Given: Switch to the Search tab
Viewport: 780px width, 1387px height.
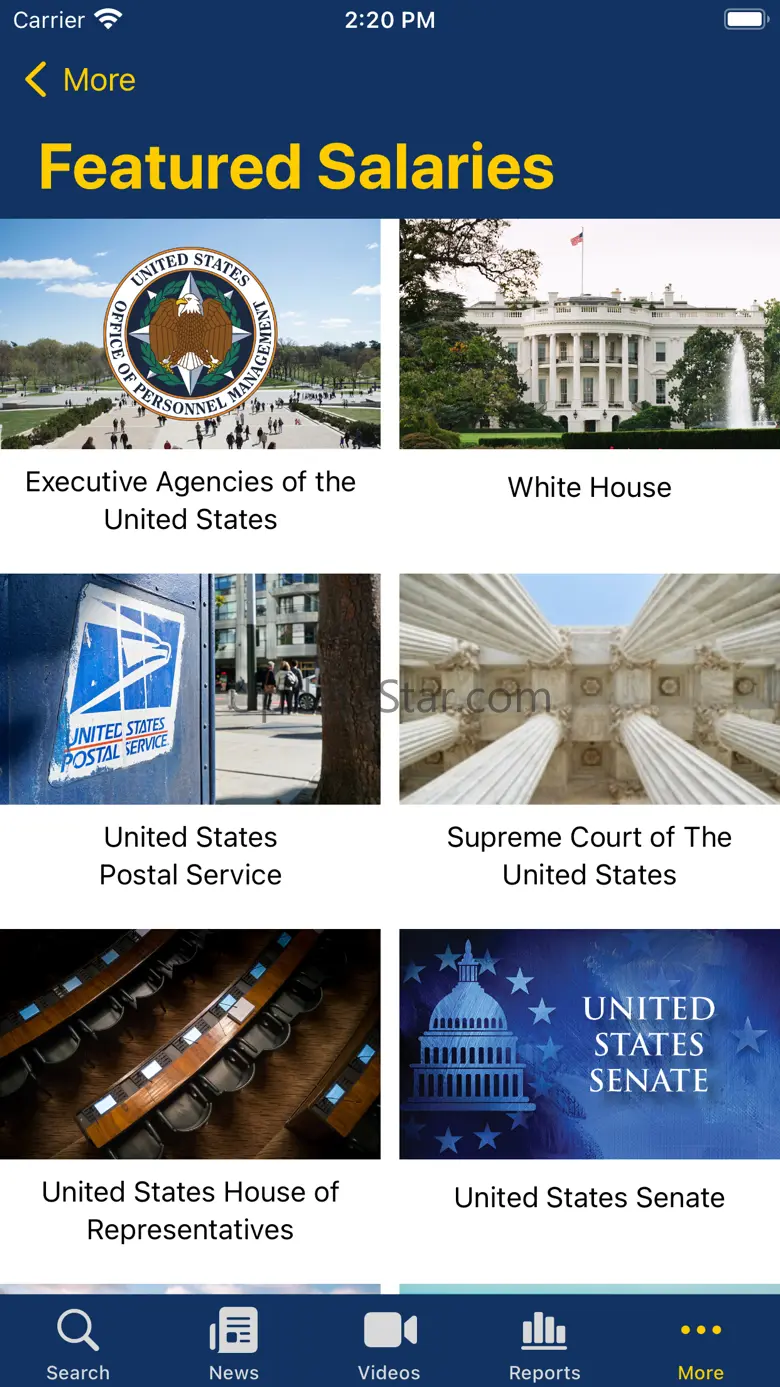Looking at the screenshot, I should 78,1344.
